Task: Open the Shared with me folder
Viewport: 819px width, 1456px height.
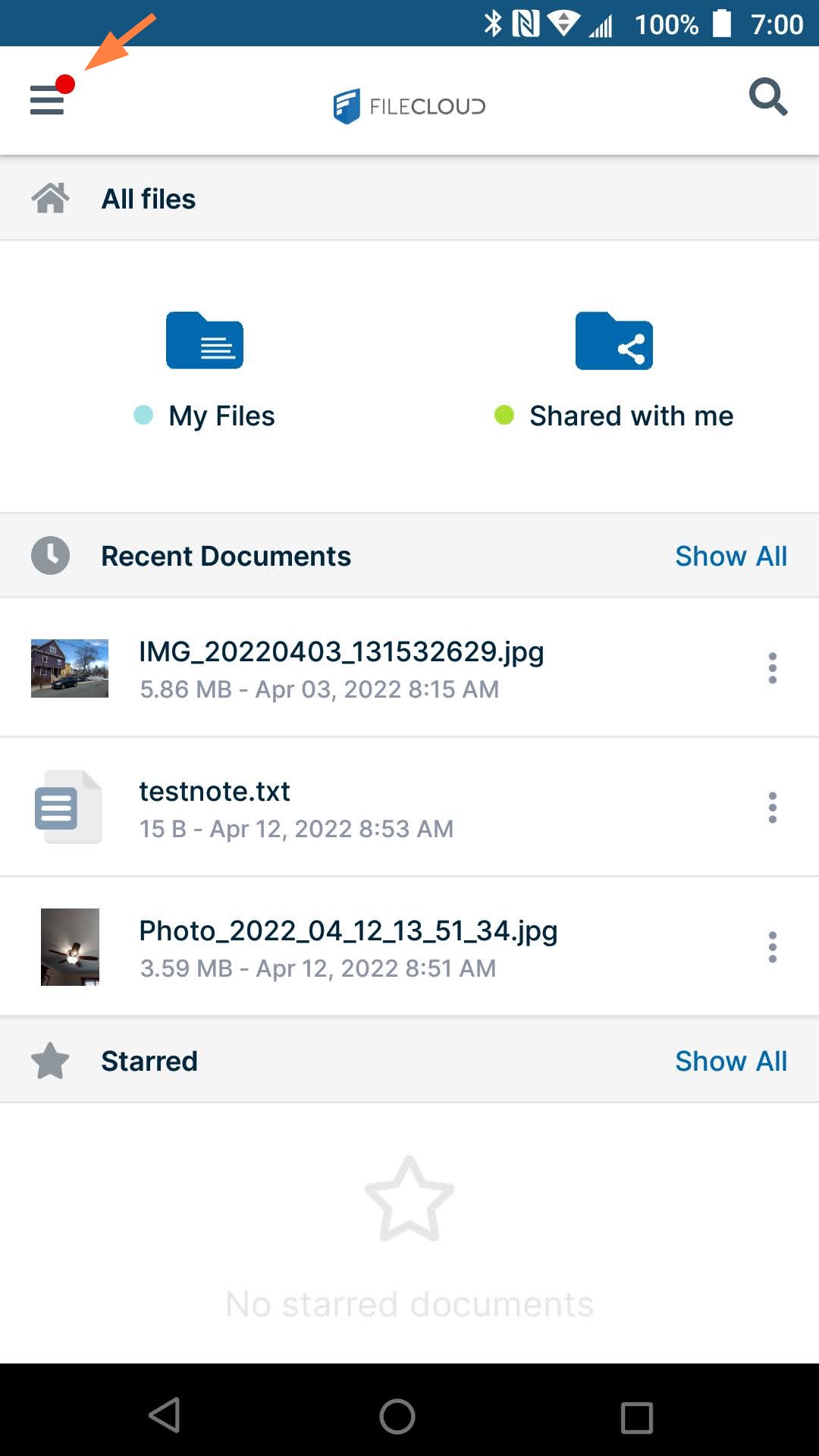Action: point(613,341)
